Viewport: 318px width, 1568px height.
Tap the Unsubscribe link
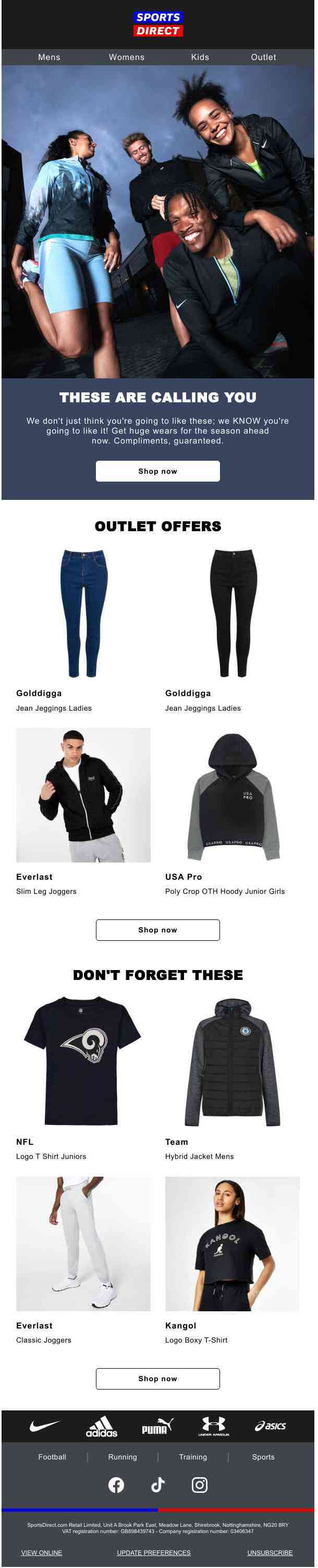point(270,1553)
